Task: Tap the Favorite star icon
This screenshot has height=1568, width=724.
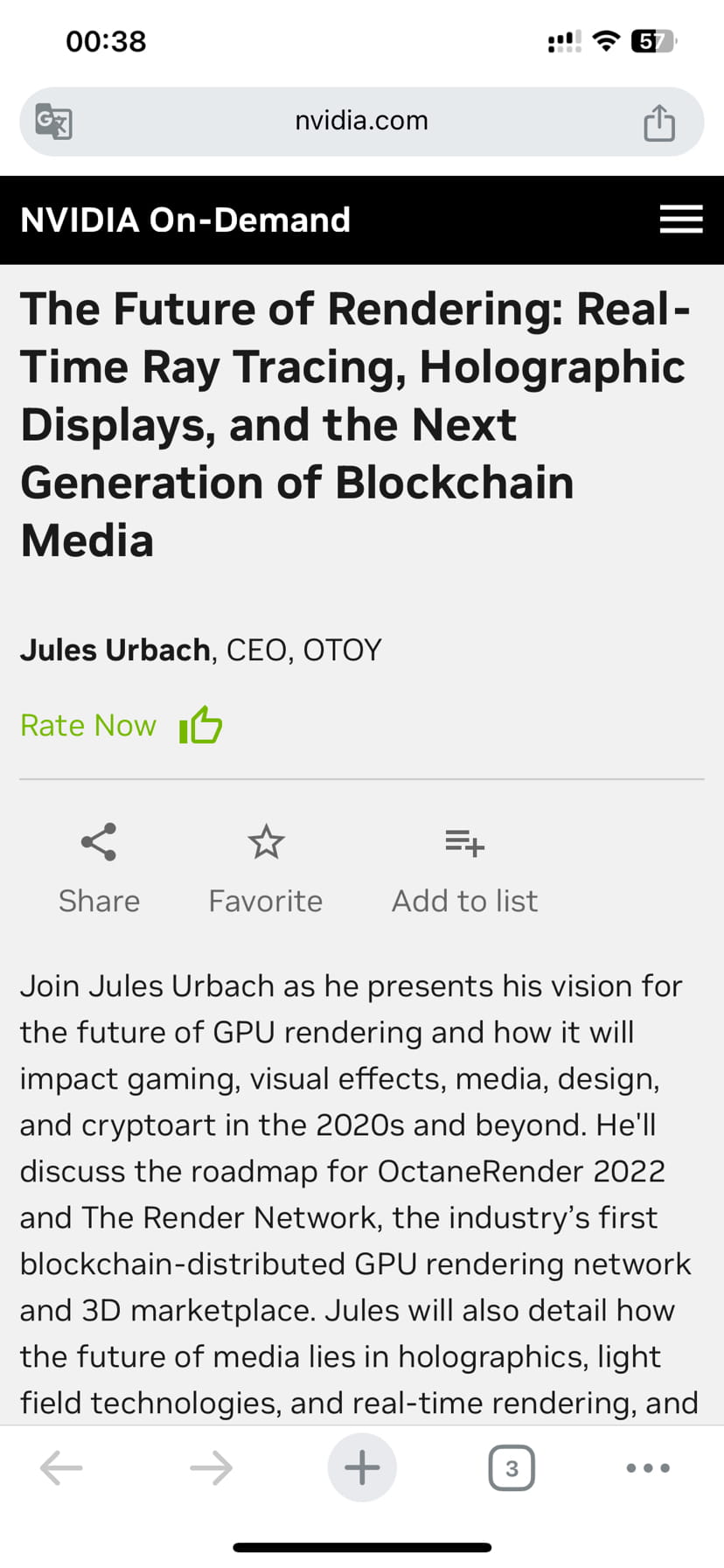Action: click(265, 842)
